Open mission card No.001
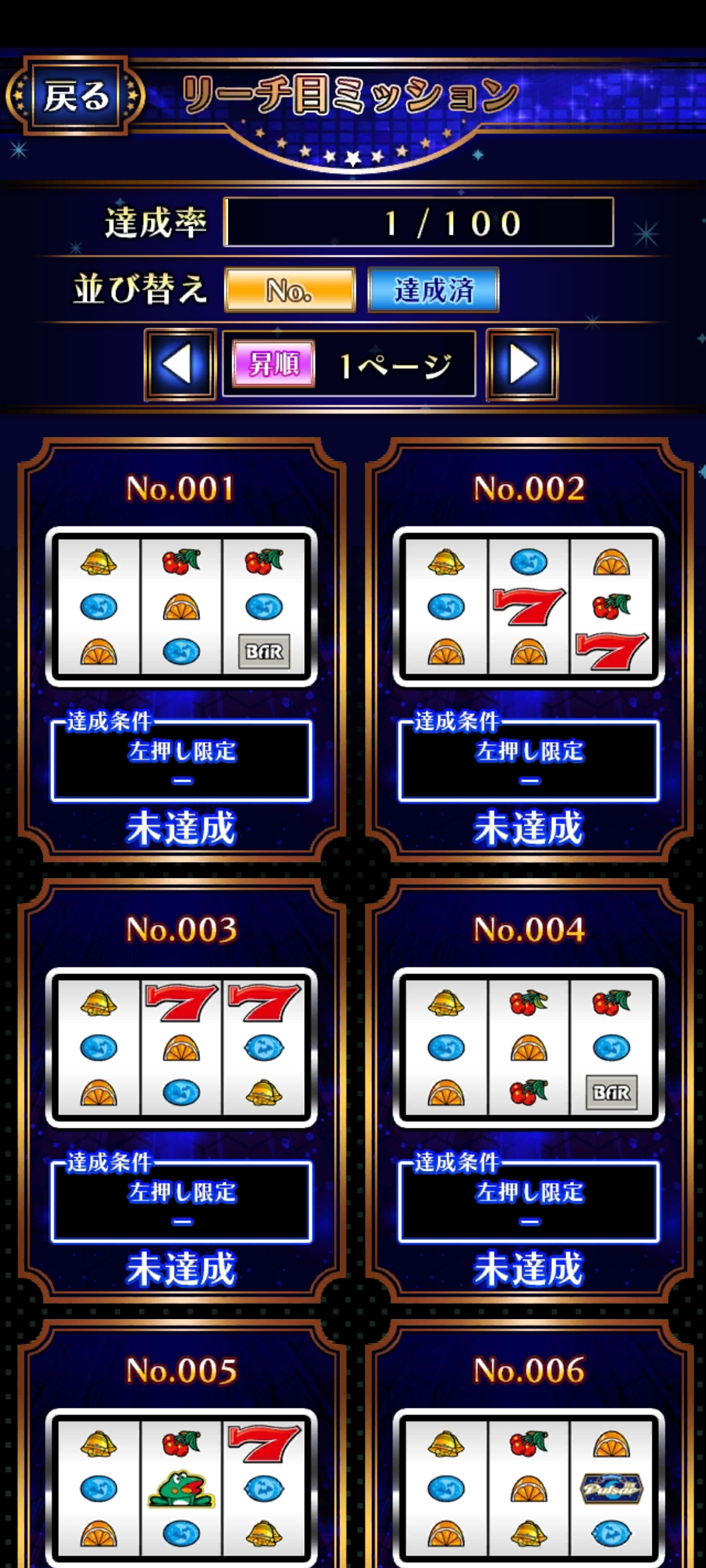 pos(182,650)
